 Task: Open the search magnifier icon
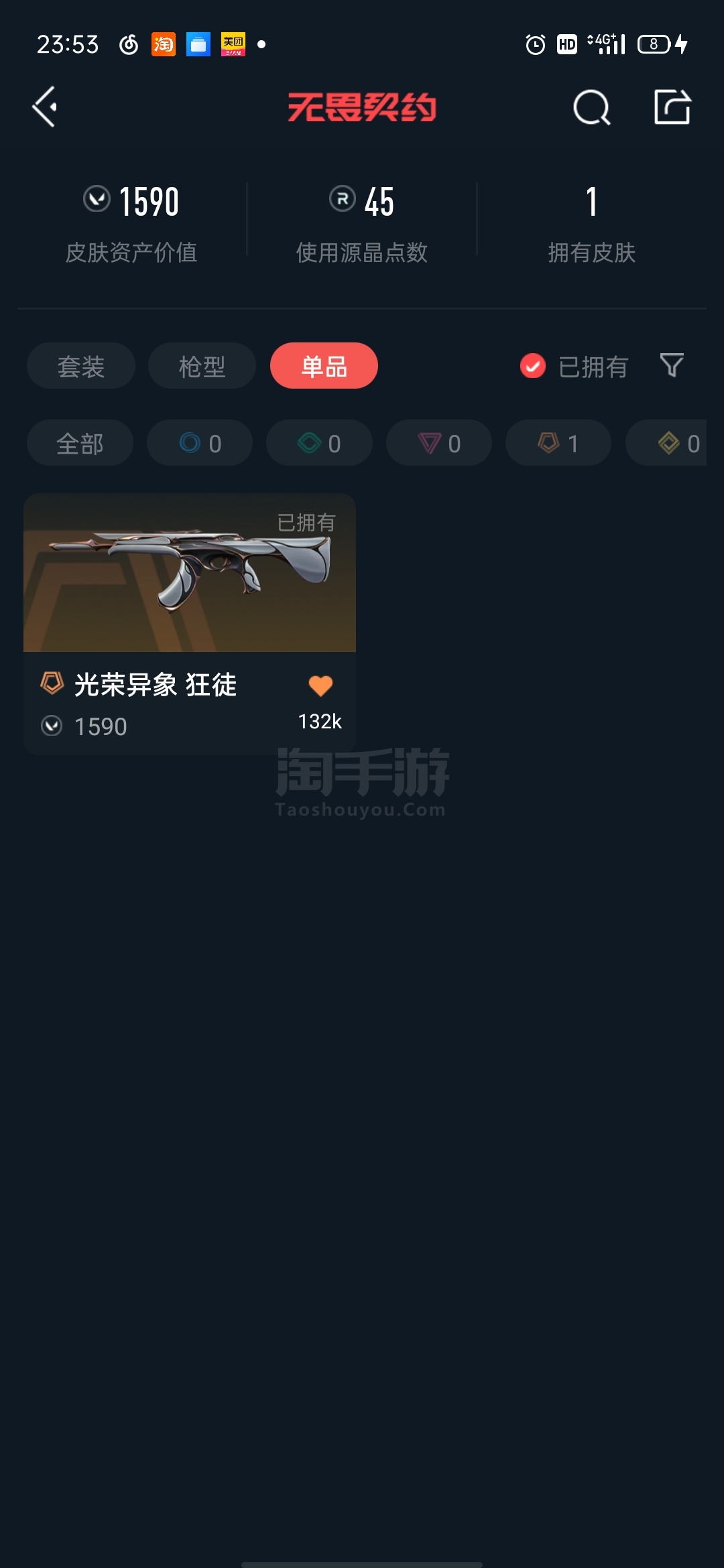coord(592,107)
